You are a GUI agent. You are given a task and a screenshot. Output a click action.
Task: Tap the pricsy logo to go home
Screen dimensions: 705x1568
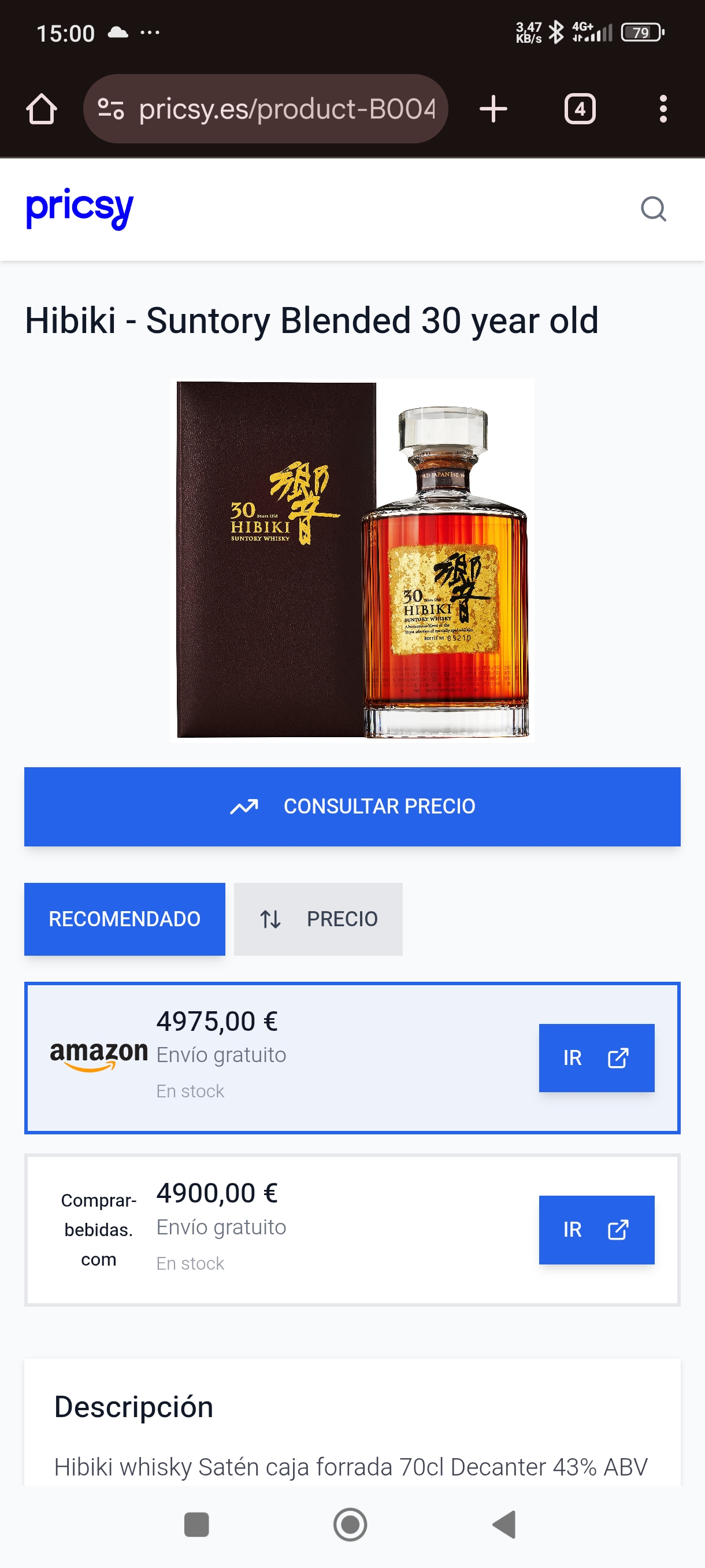click(80, 208)
